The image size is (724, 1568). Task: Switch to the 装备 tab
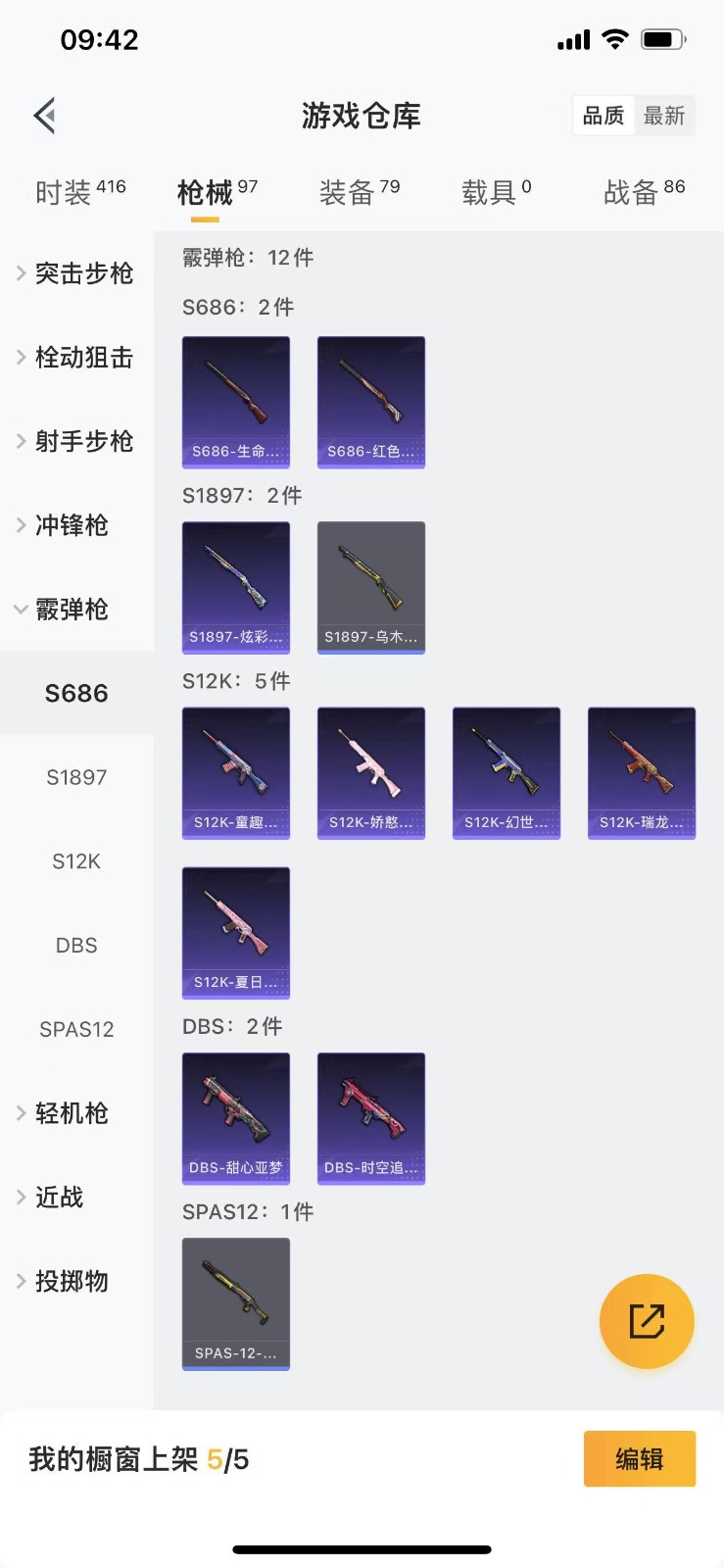click(x=359, y=192)
